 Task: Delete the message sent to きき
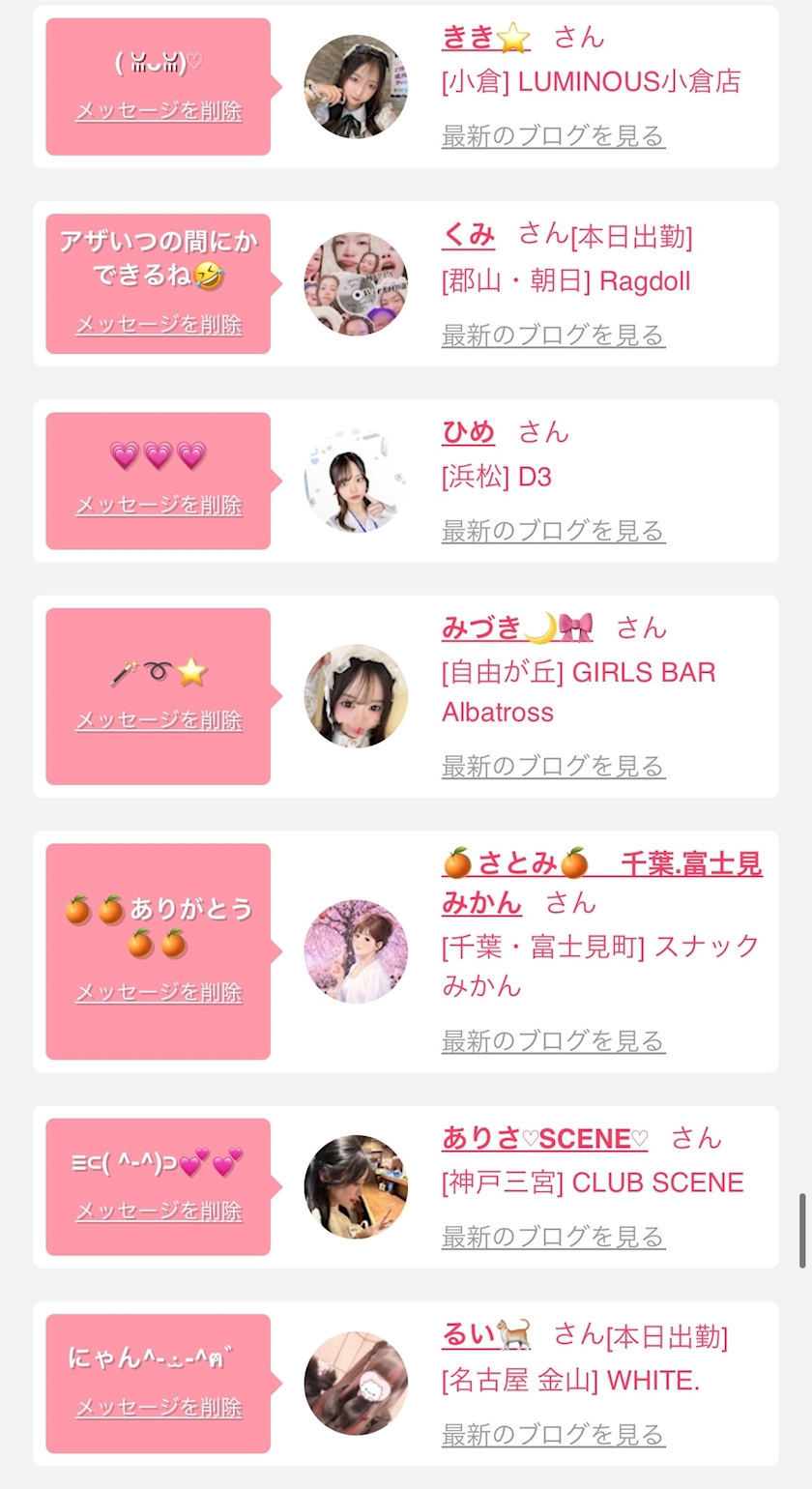(159, 111)
